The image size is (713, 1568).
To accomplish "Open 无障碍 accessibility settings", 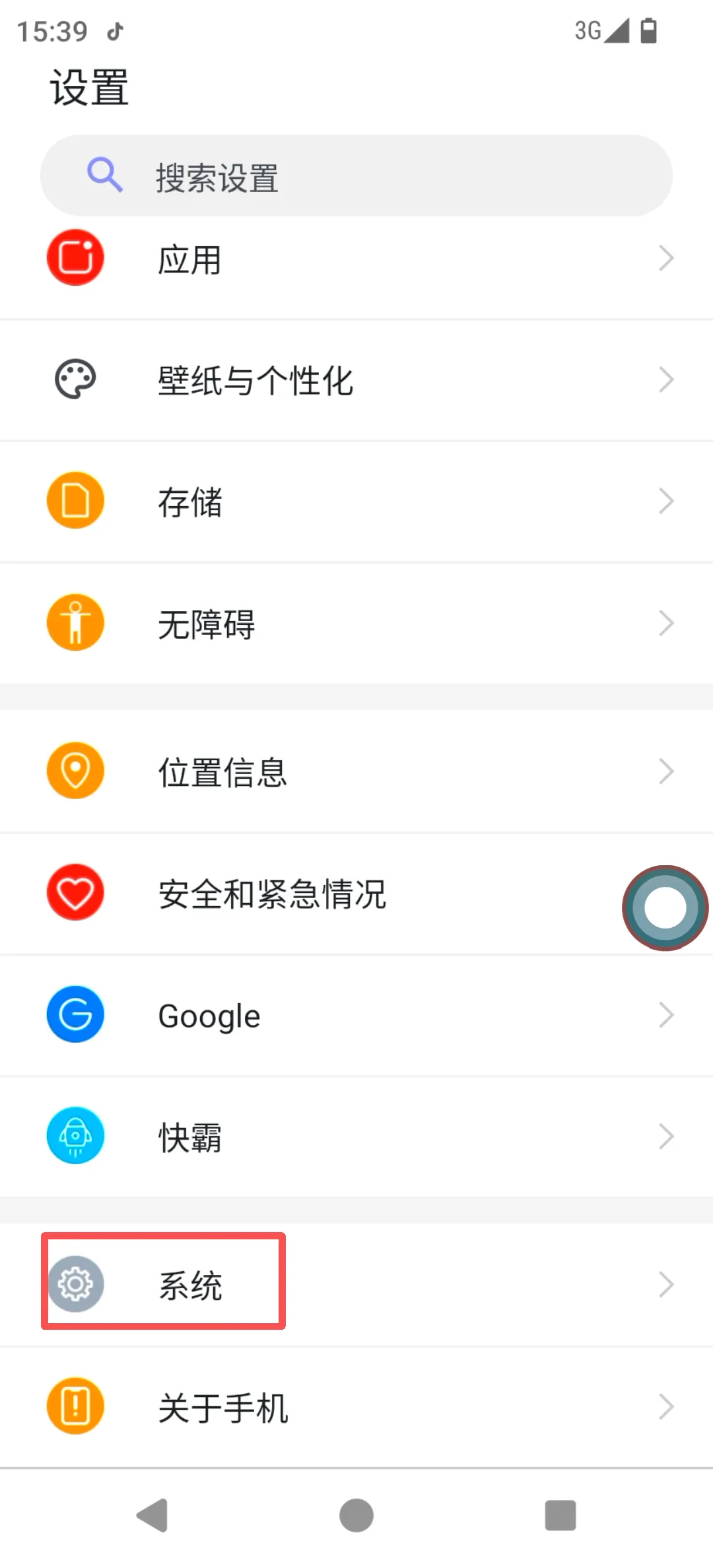I will click(356, 623).
